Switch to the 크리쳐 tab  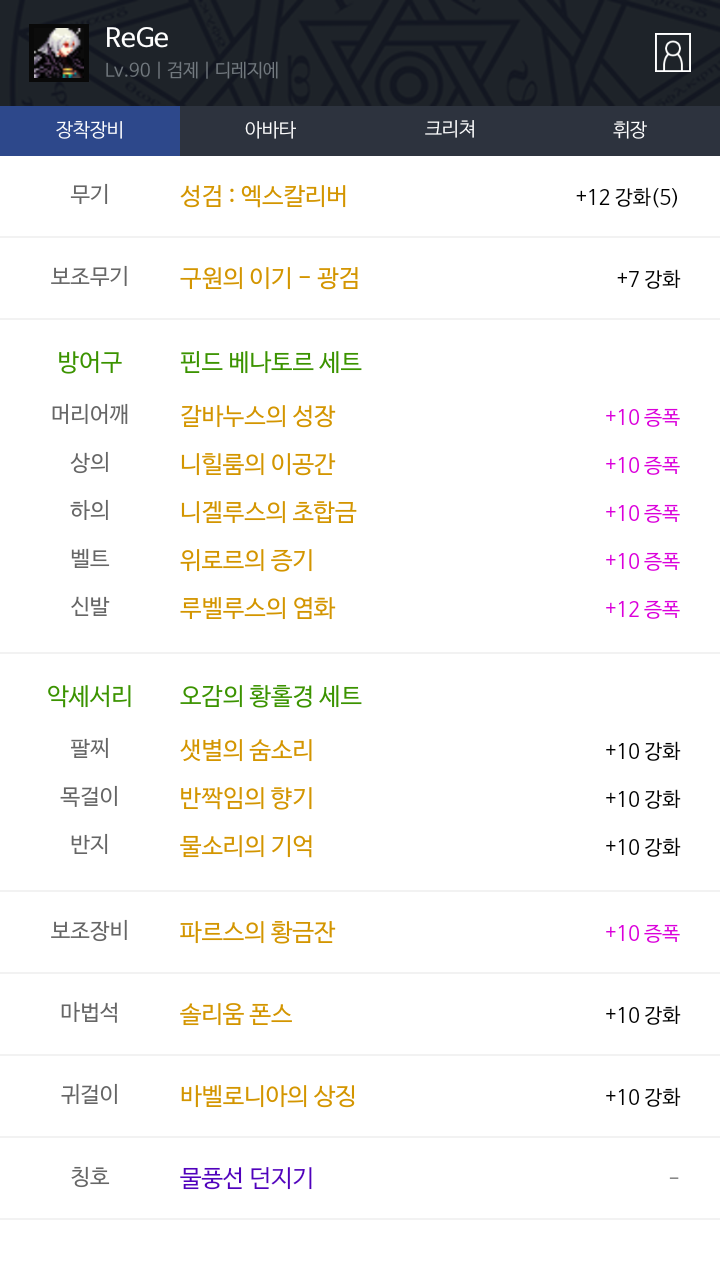click(x=450, y=130)
